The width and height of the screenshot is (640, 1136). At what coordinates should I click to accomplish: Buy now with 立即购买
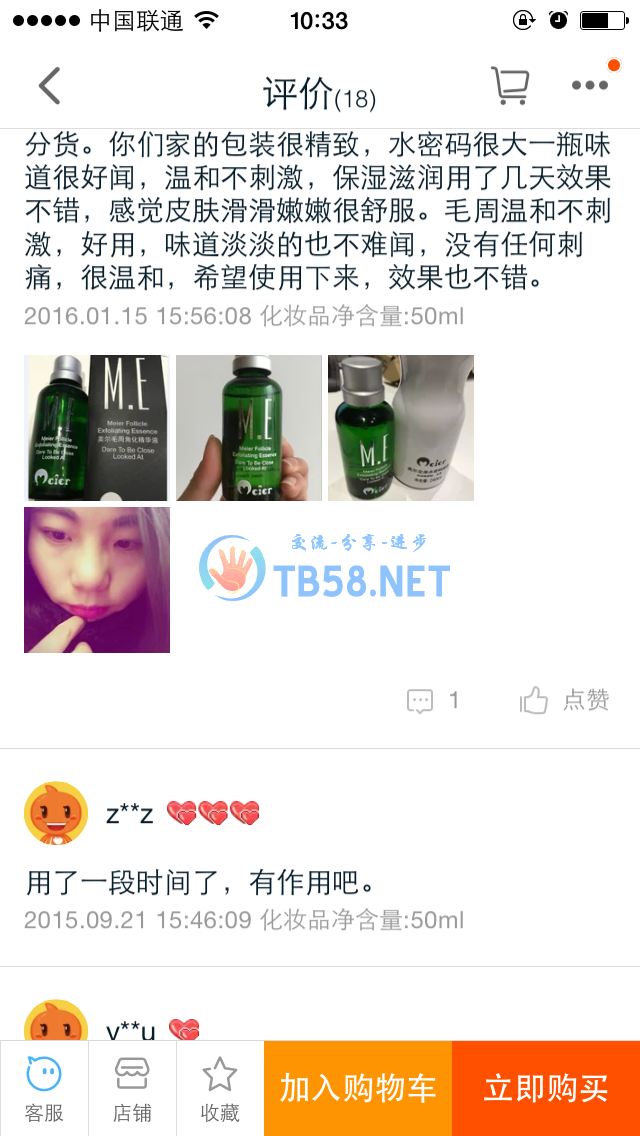click(546, 1088)
